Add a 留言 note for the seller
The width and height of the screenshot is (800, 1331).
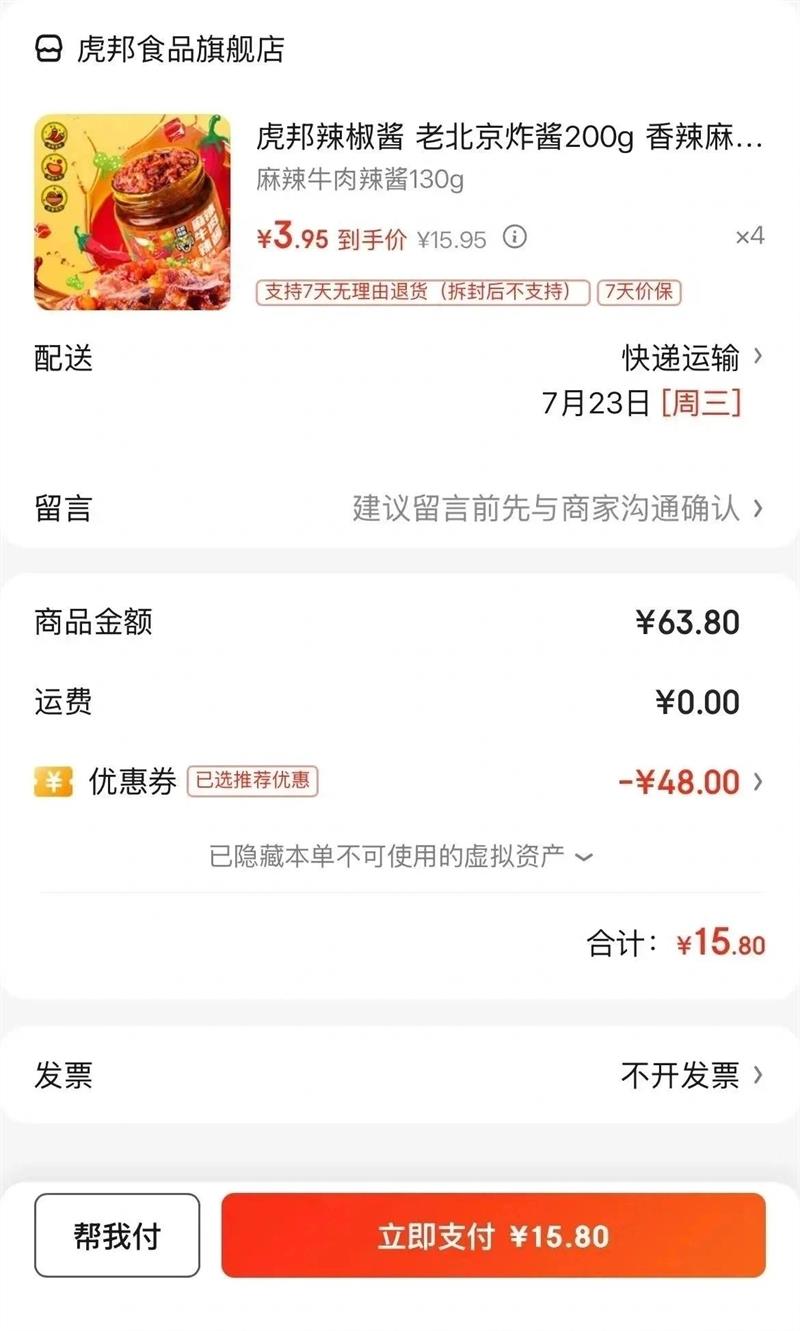[x=556, y=508]
